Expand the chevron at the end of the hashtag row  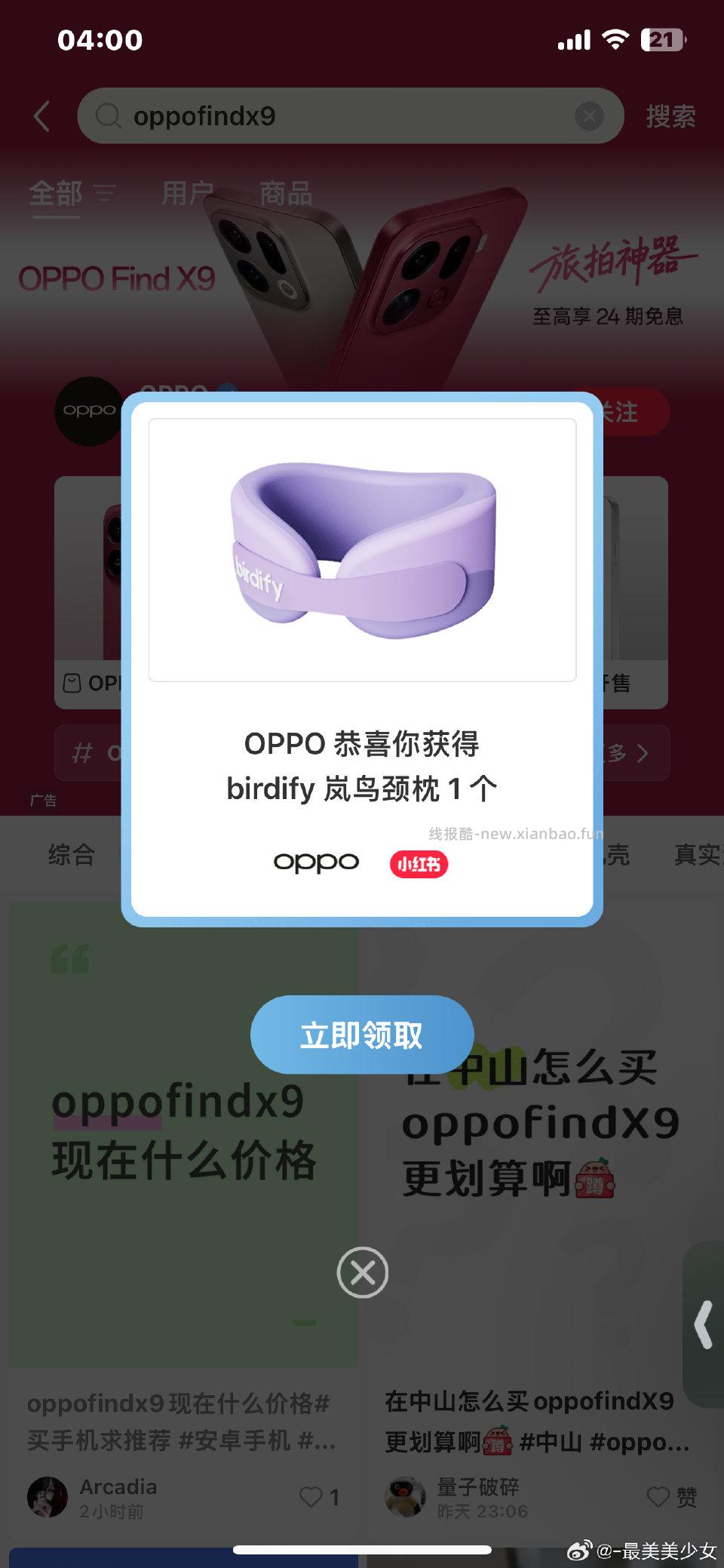pyautogui.click(x=642, y=752)
